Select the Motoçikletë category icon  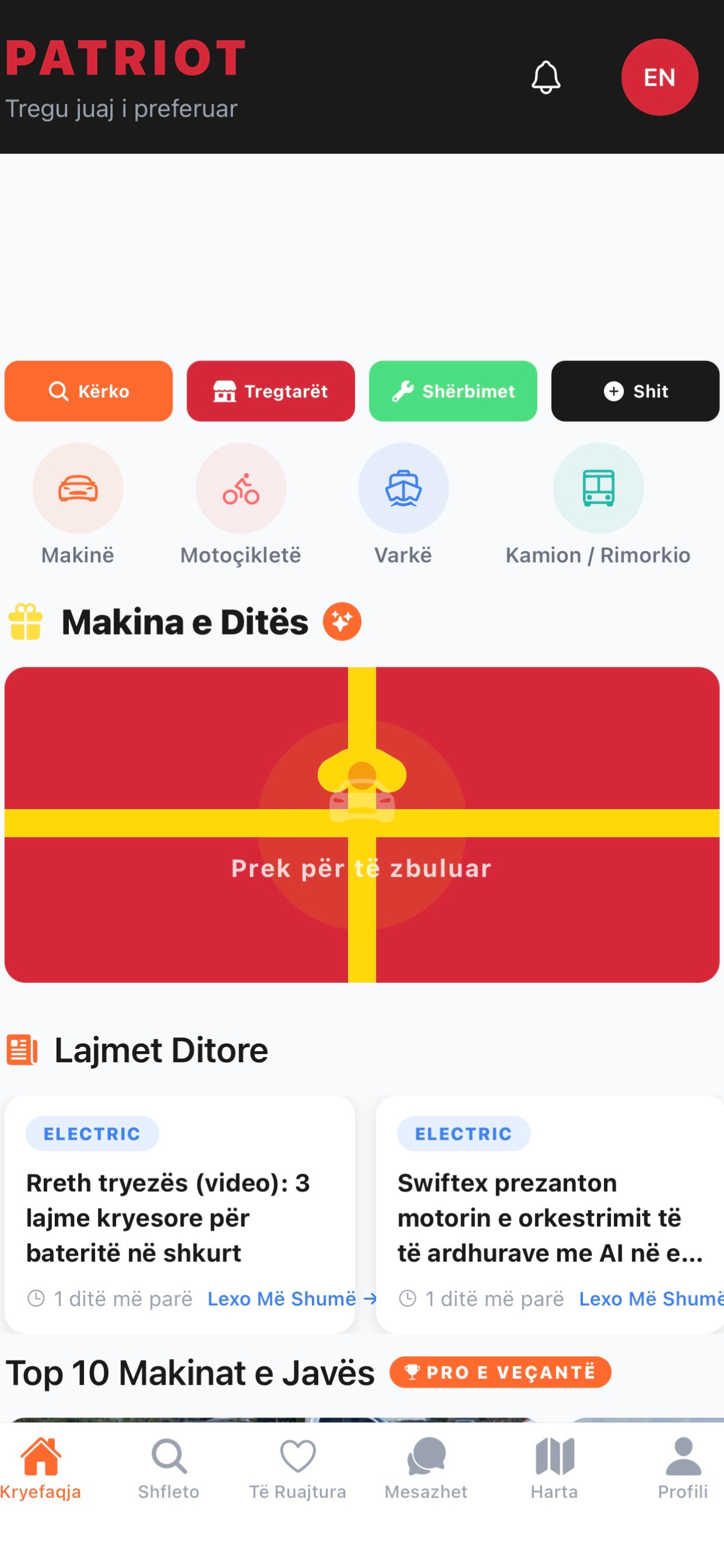pyautogui.click(x=241, y=488)
